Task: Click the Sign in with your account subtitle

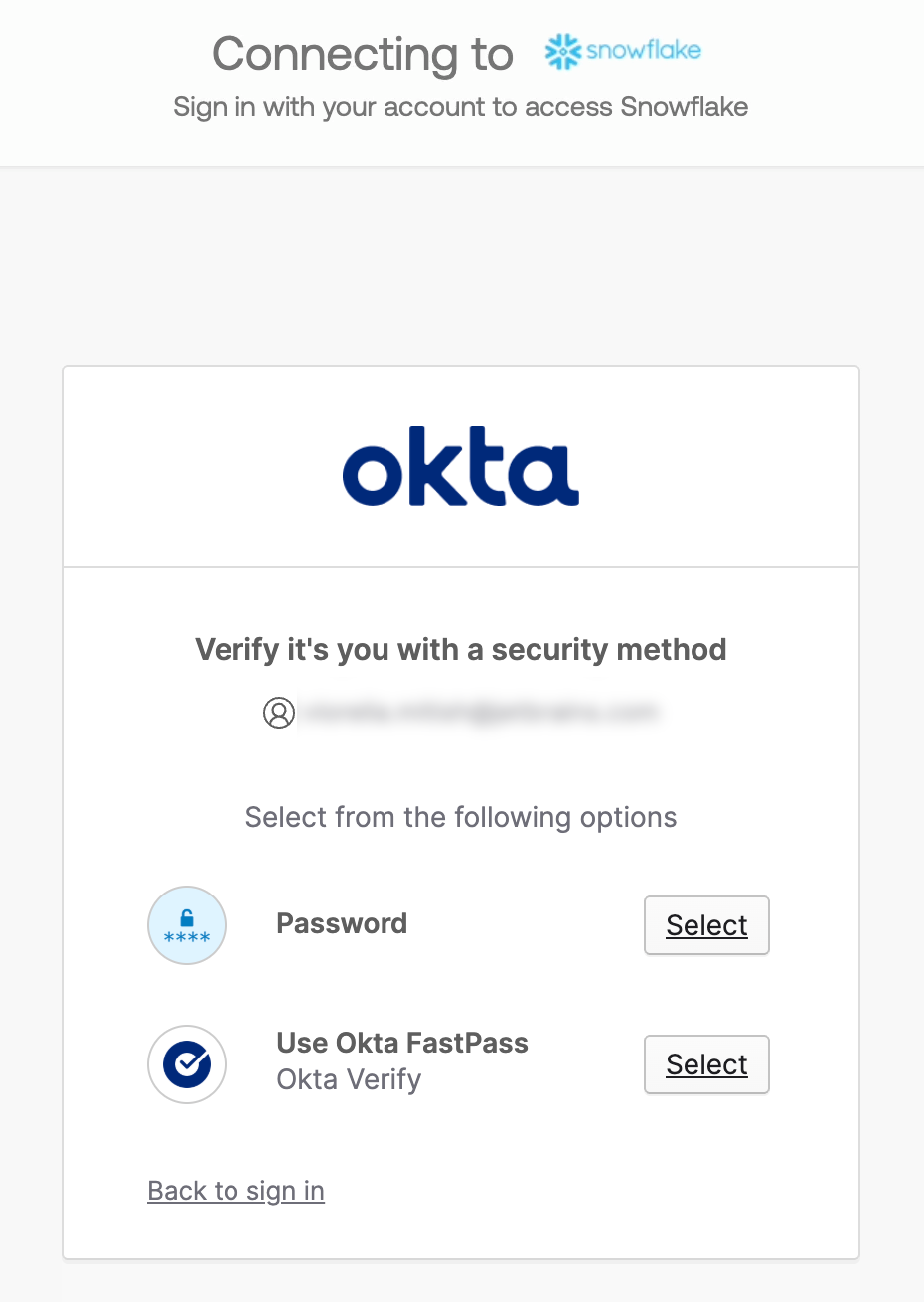Action: [x=460, y=106]
